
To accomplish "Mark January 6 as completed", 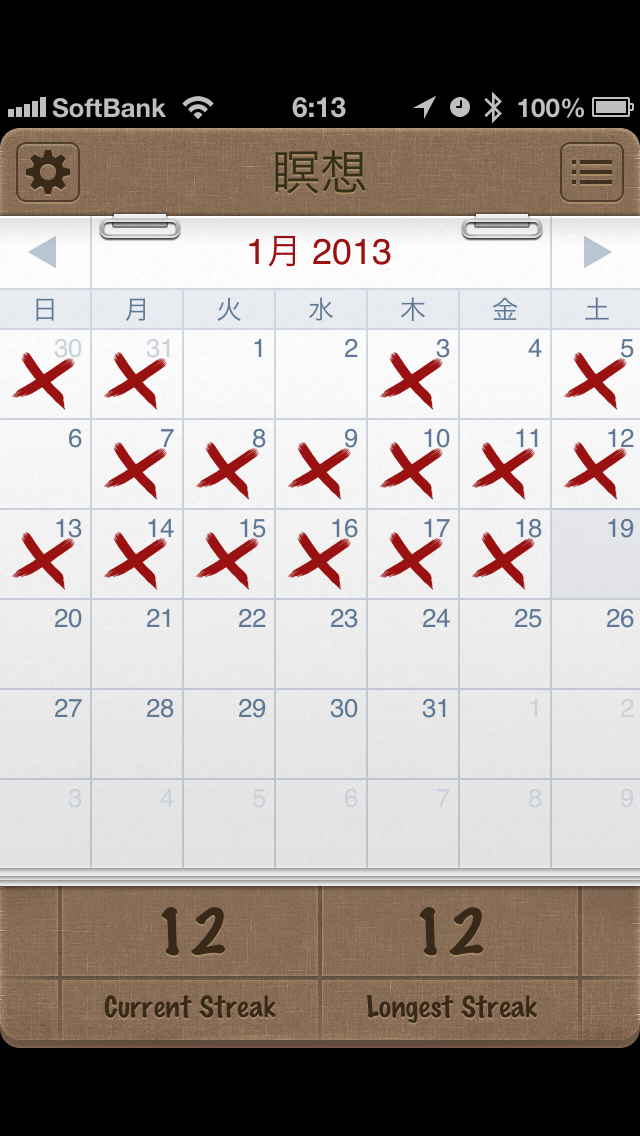I will [46, 464].
